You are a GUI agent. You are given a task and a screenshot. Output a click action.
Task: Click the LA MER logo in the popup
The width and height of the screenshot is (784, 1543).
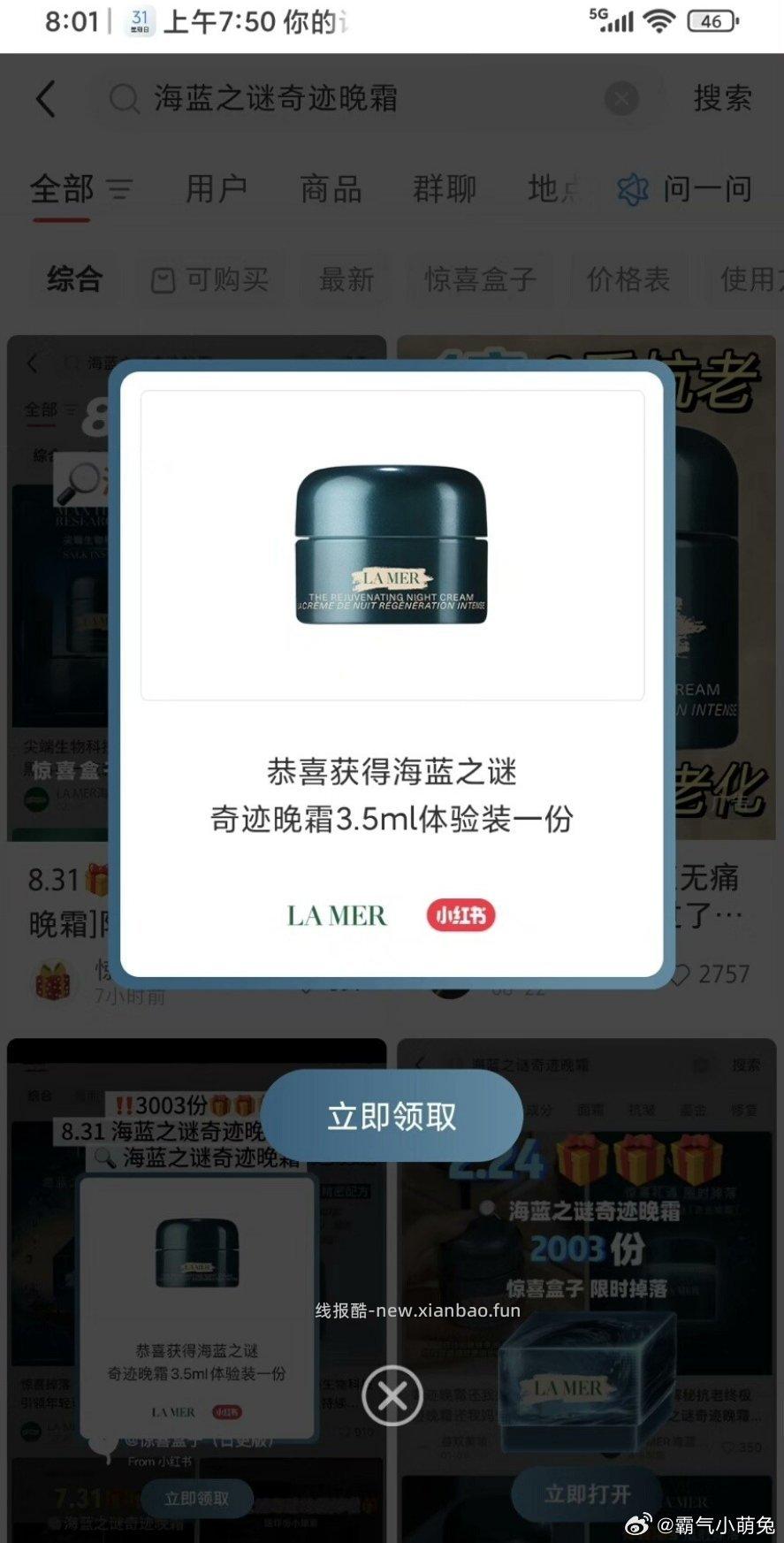click(x=337, y=915)
